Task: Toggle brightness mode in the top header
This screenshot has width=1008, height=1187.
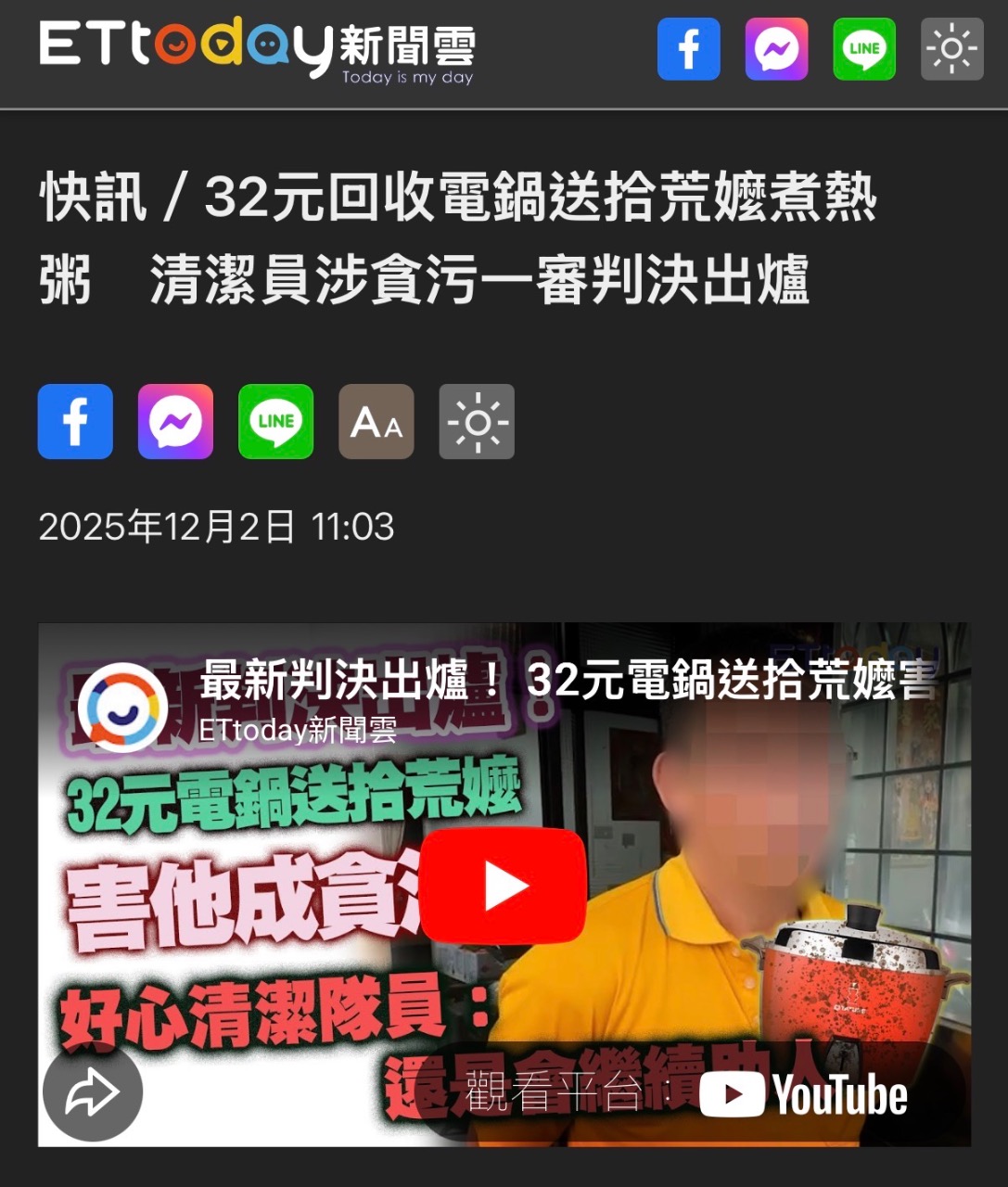Action: [x=951, y=49]
